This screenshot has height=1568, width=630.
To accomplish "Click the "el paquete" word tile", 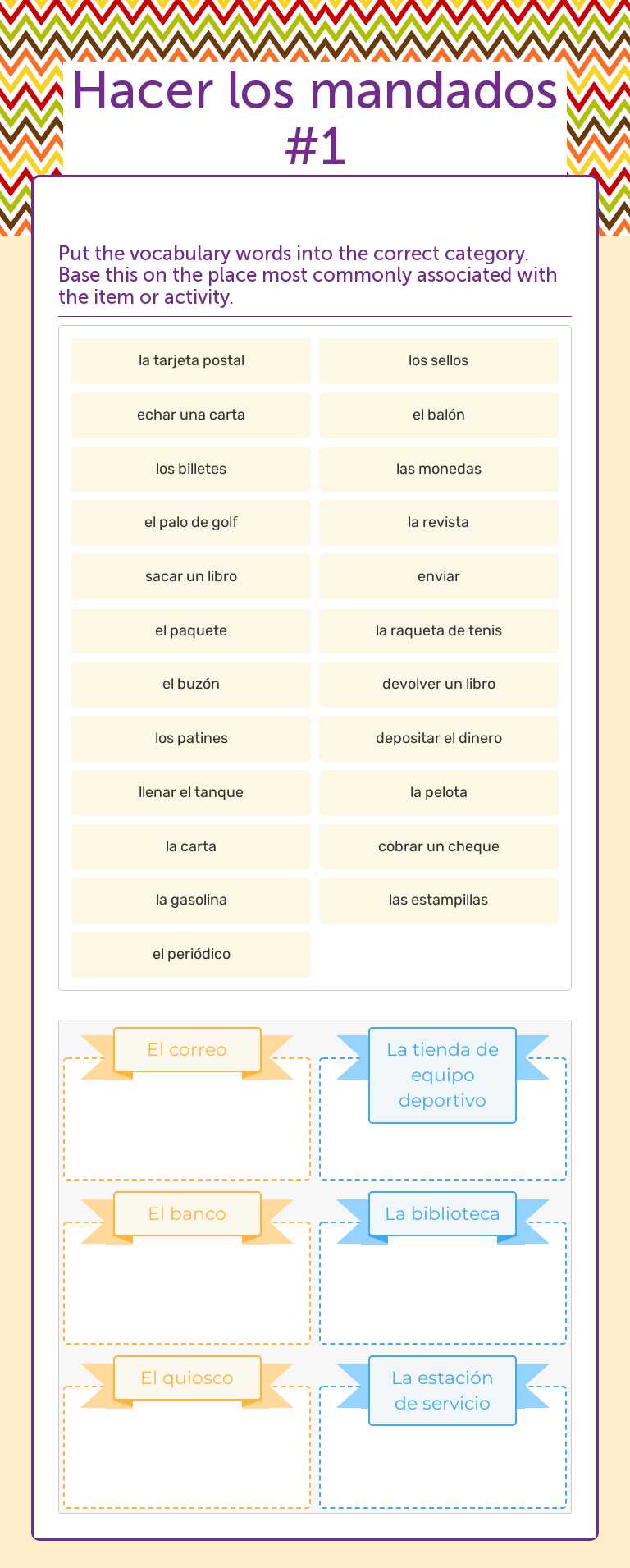I will [x=190, y=630].
